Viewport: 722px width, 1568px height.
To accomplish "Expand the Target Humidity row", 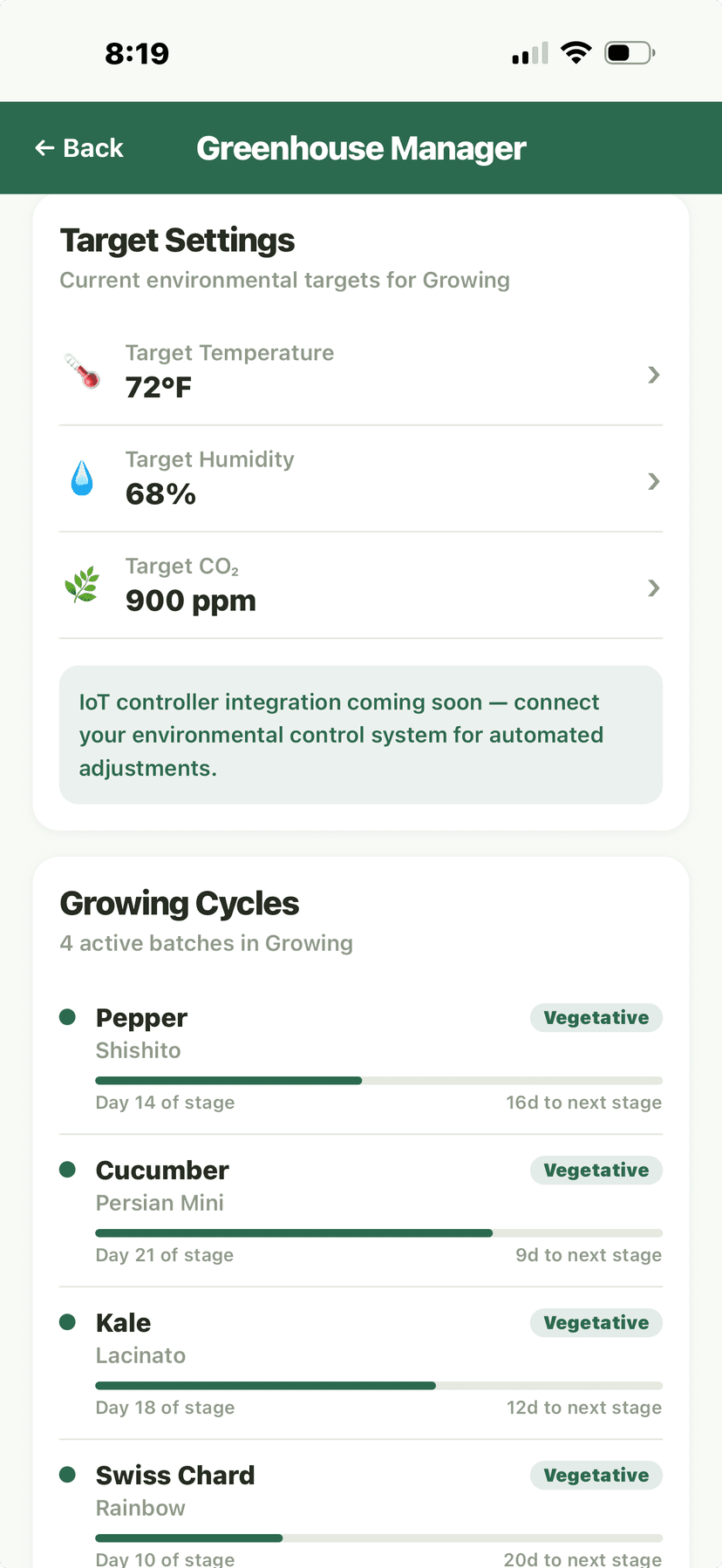I will [x=653, y=481].
